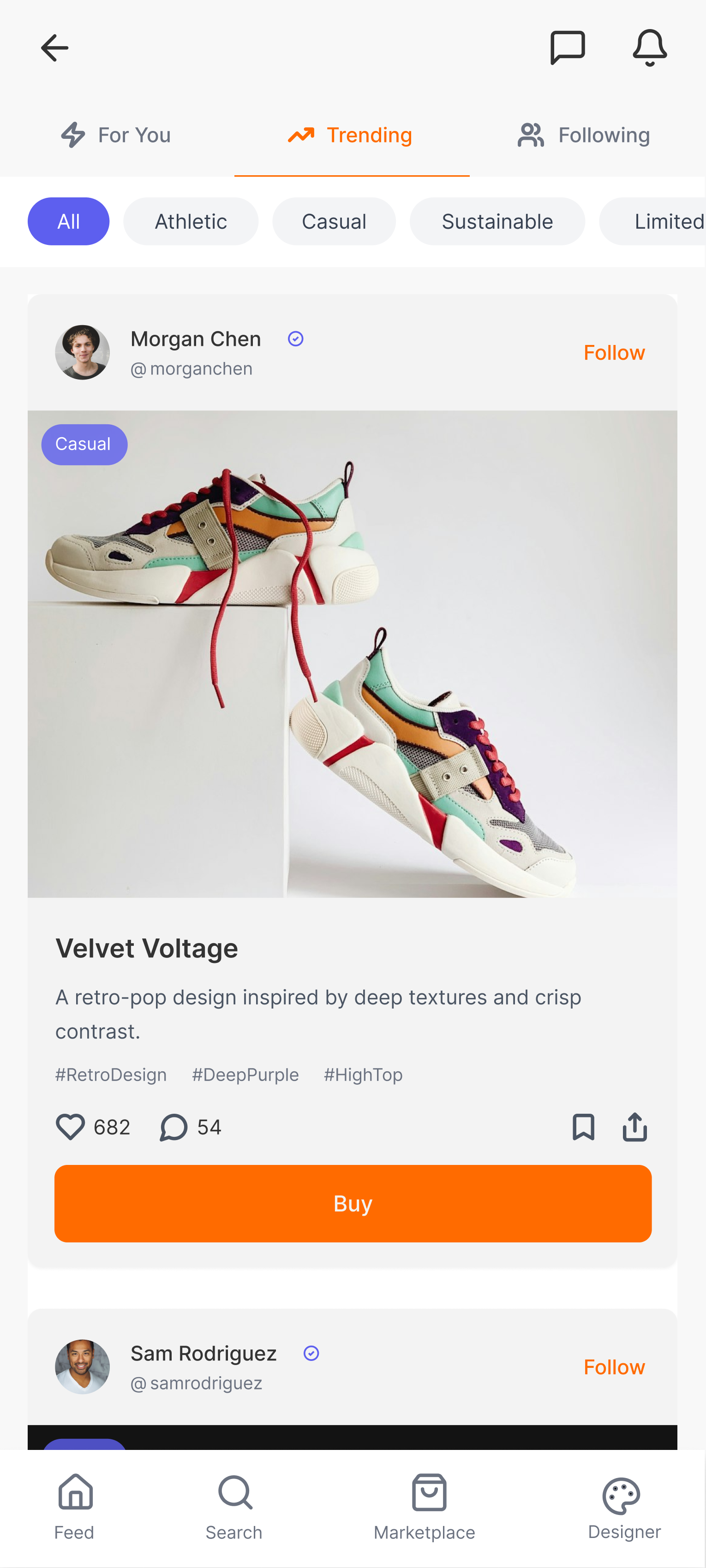Screen dimensions: 706x1568
Task: Tap Buy on Velvet Voltage
Action: tap(353, 1202)
